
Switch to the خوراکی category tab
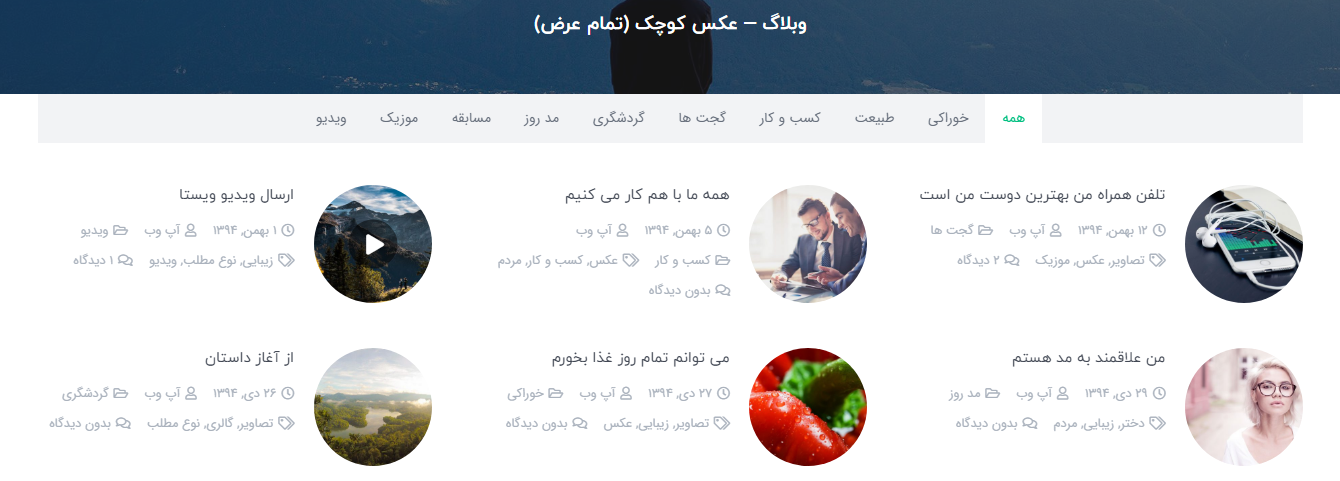(x=948, y=118)
